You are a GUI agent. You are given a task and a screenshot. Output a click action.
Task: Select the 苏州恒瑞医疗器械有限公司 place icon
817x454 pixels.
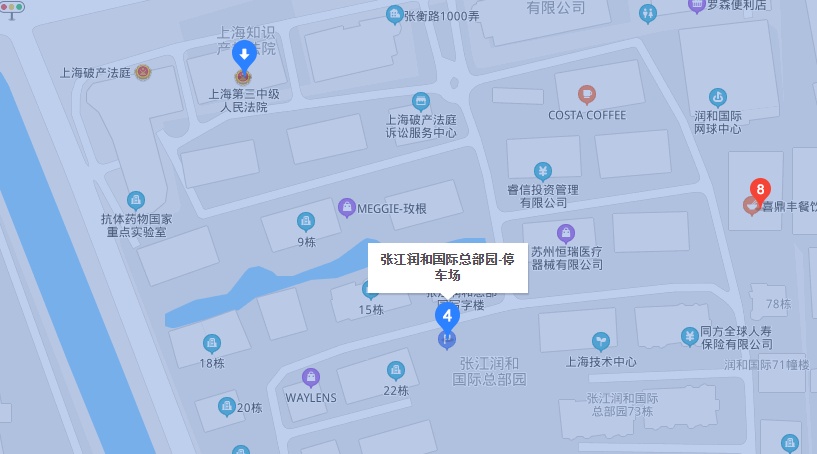566,233
